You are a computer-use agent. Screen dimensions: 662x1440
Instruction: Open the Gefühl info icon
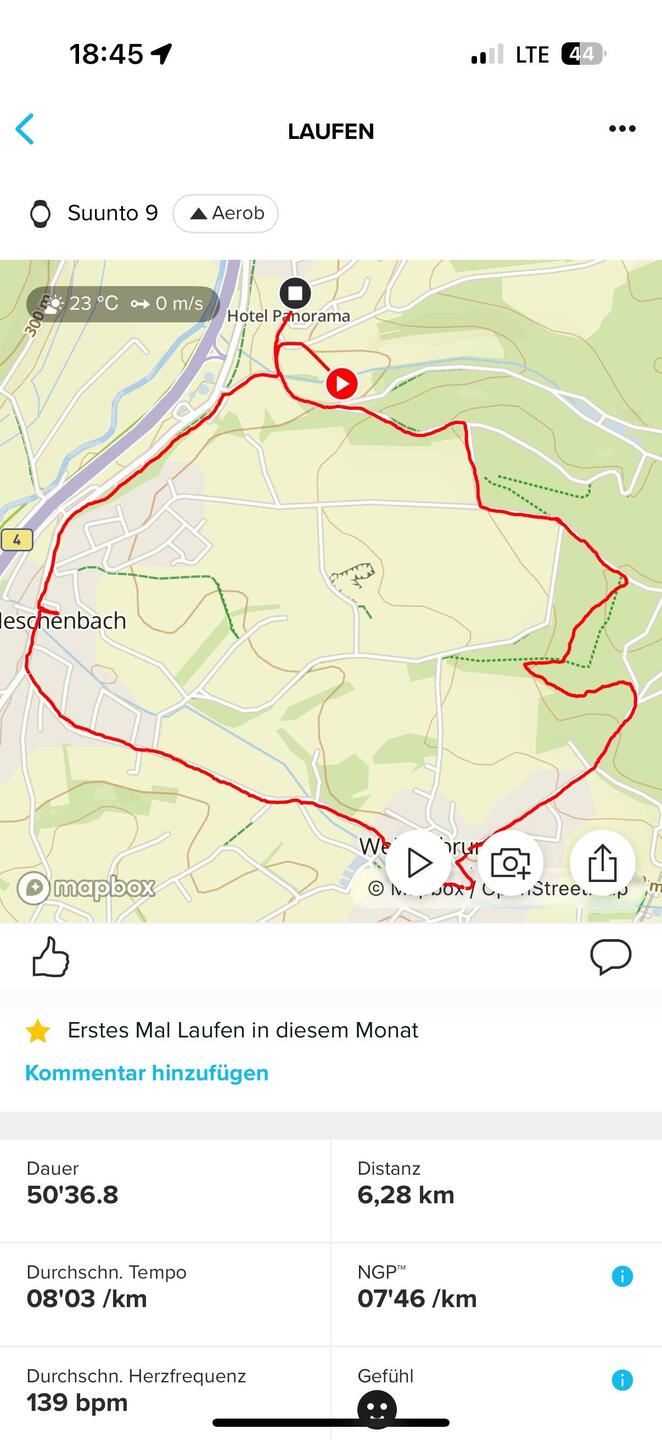coord(622,1380)
